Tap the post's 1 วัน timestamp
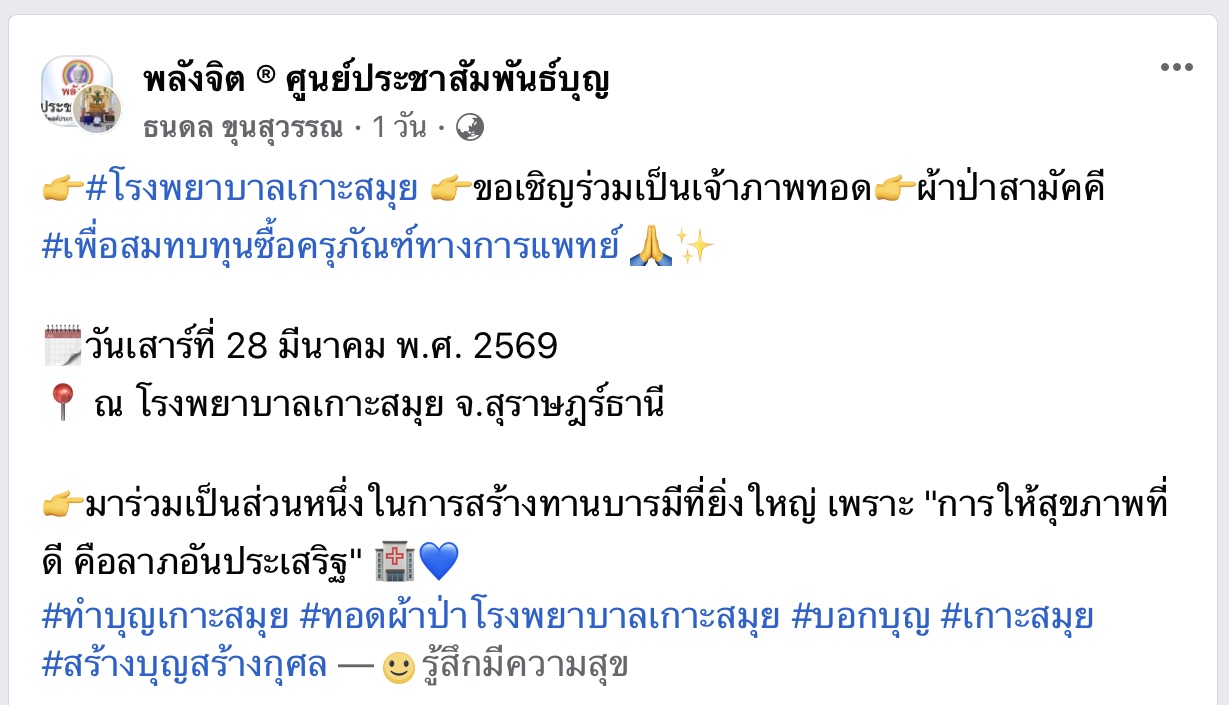This screenshot has height=705, width=1229. 399,128
